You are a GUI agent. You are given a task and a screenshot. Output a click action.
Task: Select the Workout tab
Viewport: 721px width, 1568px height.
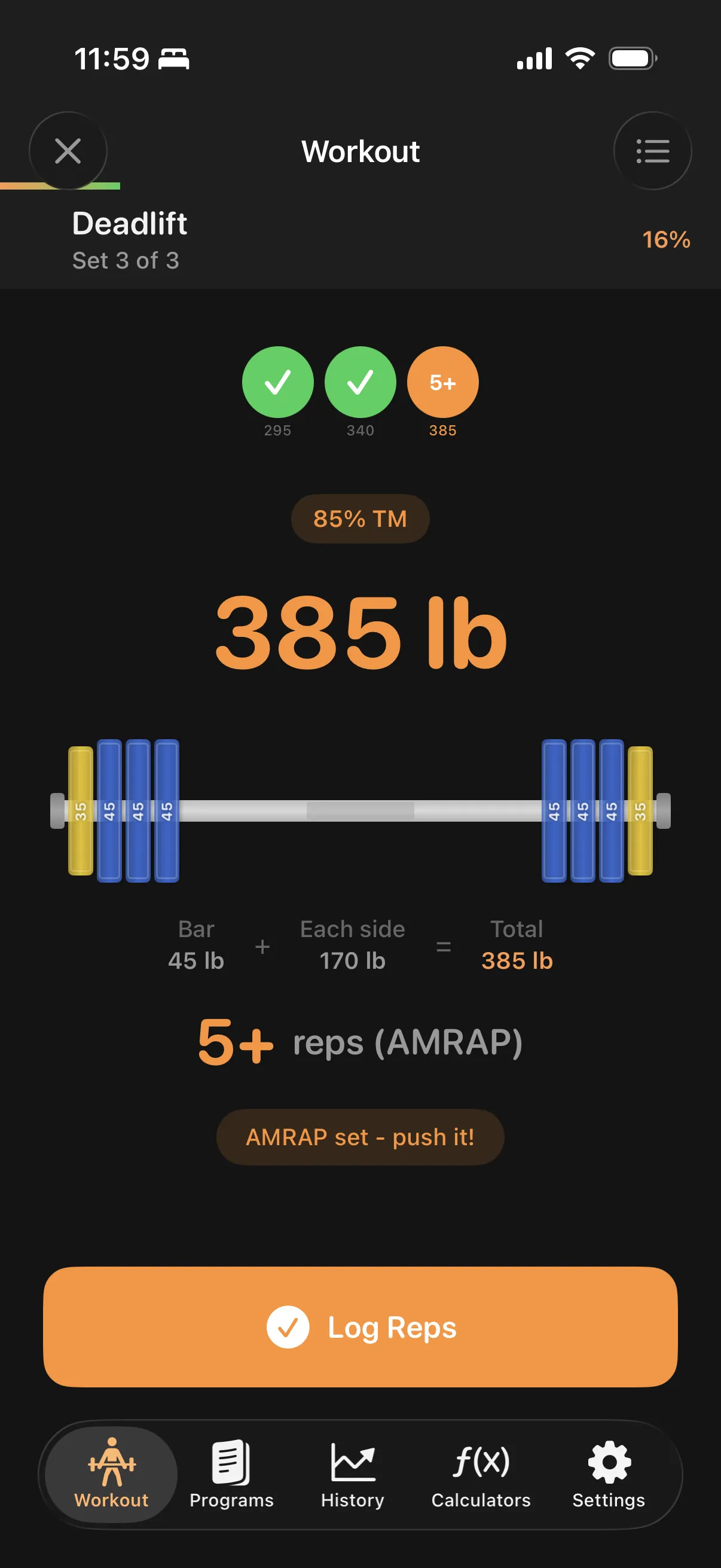click(x=111, y=1474)
